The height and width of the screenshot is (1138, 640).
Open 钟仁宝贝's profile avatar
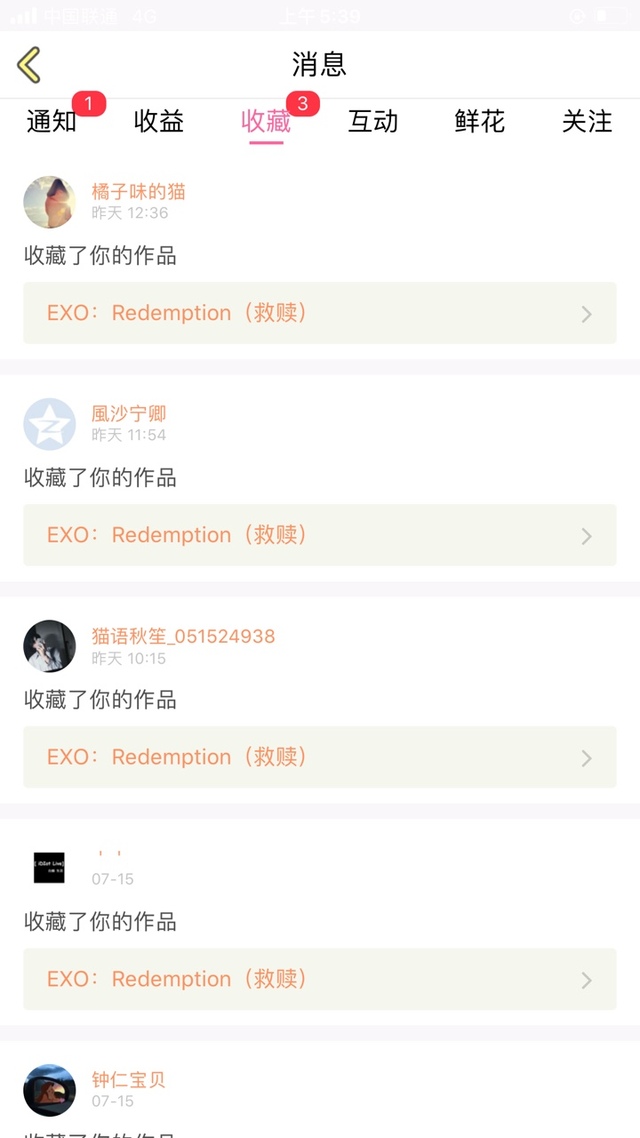tap(49, 1090)
